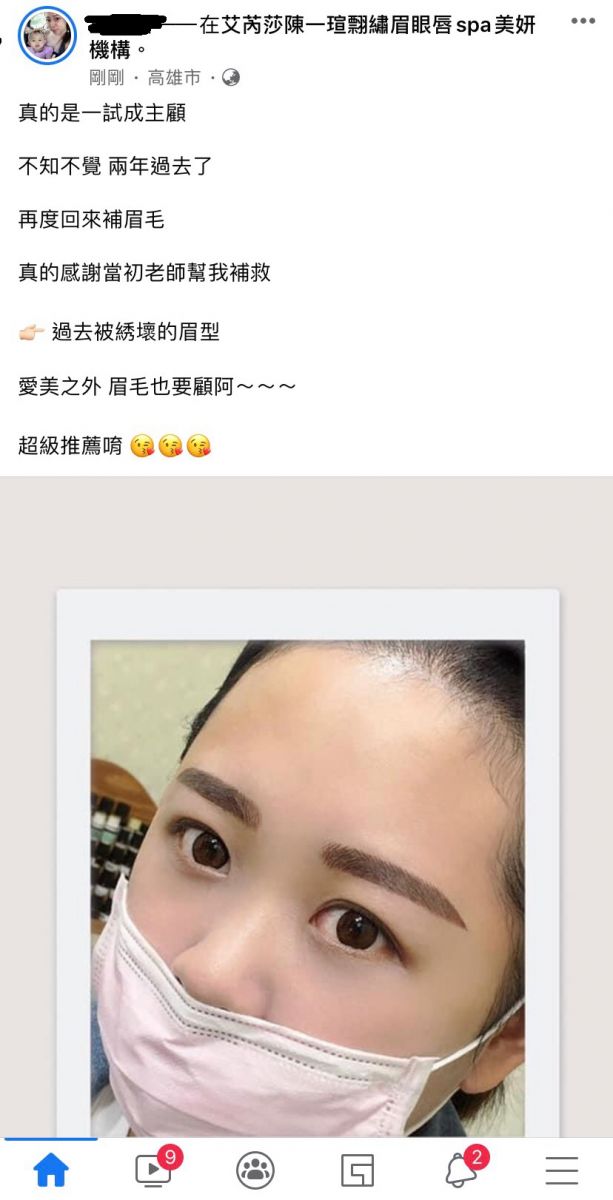Go to the Home feed tab
Viewport: 613px width, 1200px height.
tap(51, 1169)
